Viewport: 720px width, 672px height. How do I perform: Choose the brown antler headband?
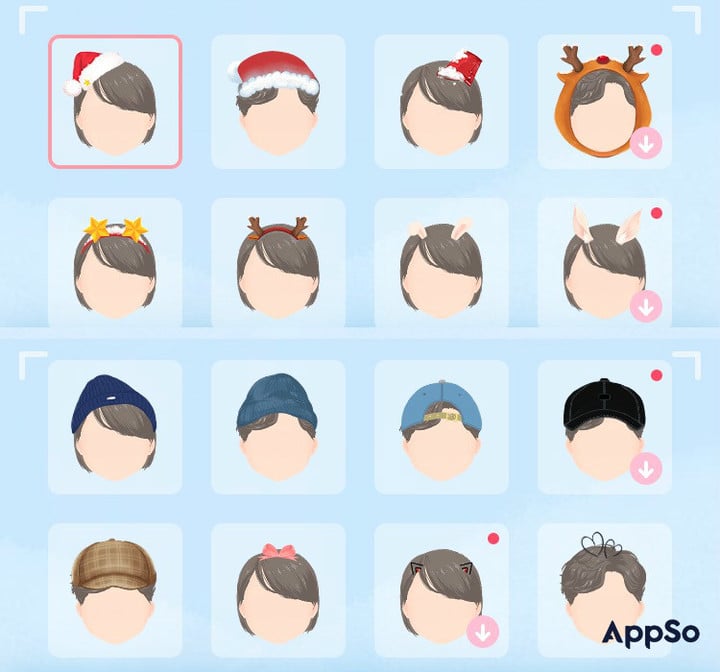tap(278, 264)
